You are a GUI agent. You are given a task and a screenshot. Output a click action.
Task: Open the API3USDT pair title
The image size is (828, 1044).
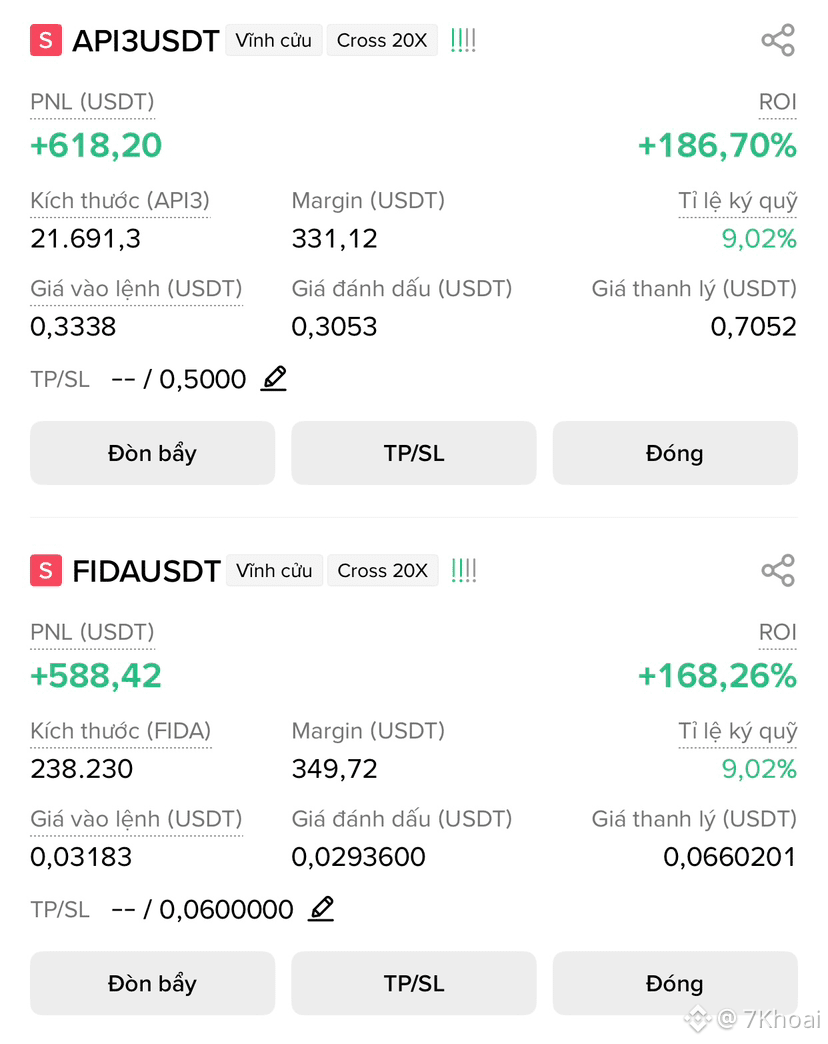point(145,41)
